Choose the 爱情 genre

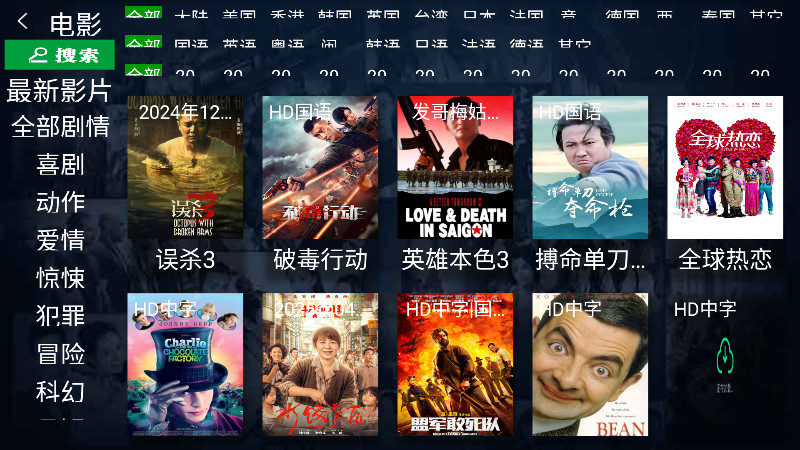[60, 240]
